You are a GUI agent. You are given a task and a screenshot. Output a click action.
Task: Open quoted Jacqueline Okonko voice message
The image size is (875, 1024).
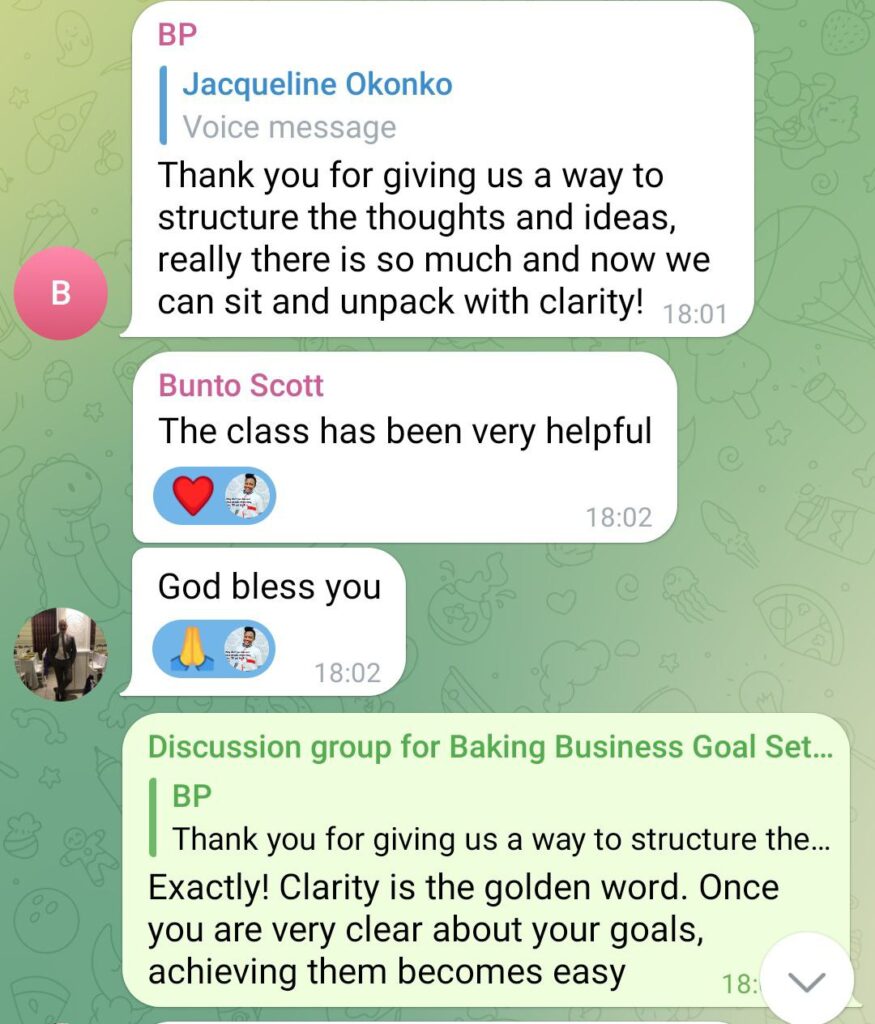[x=316, y=106]
